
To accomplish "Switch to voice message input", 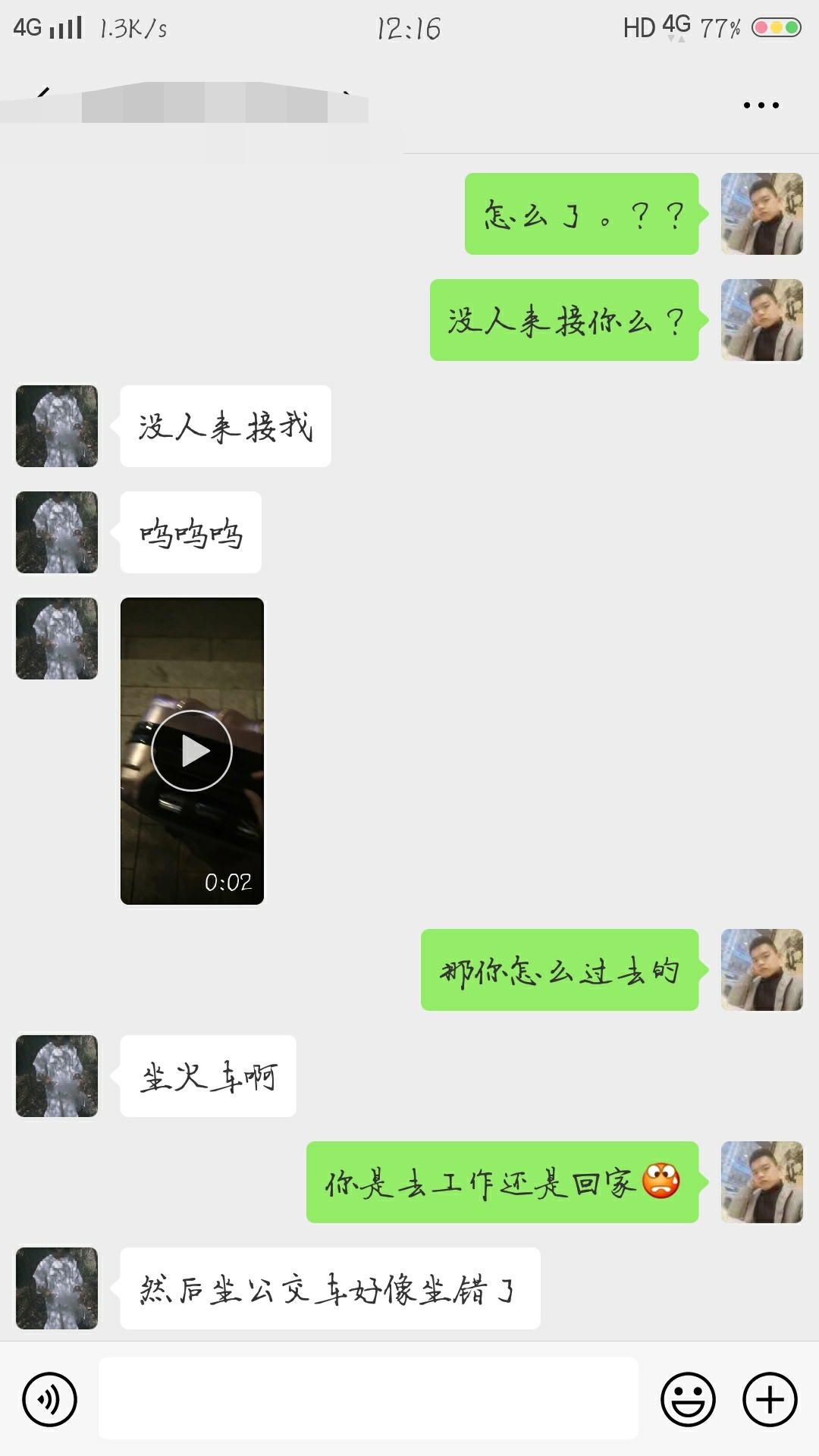I will click(50, 1399).
